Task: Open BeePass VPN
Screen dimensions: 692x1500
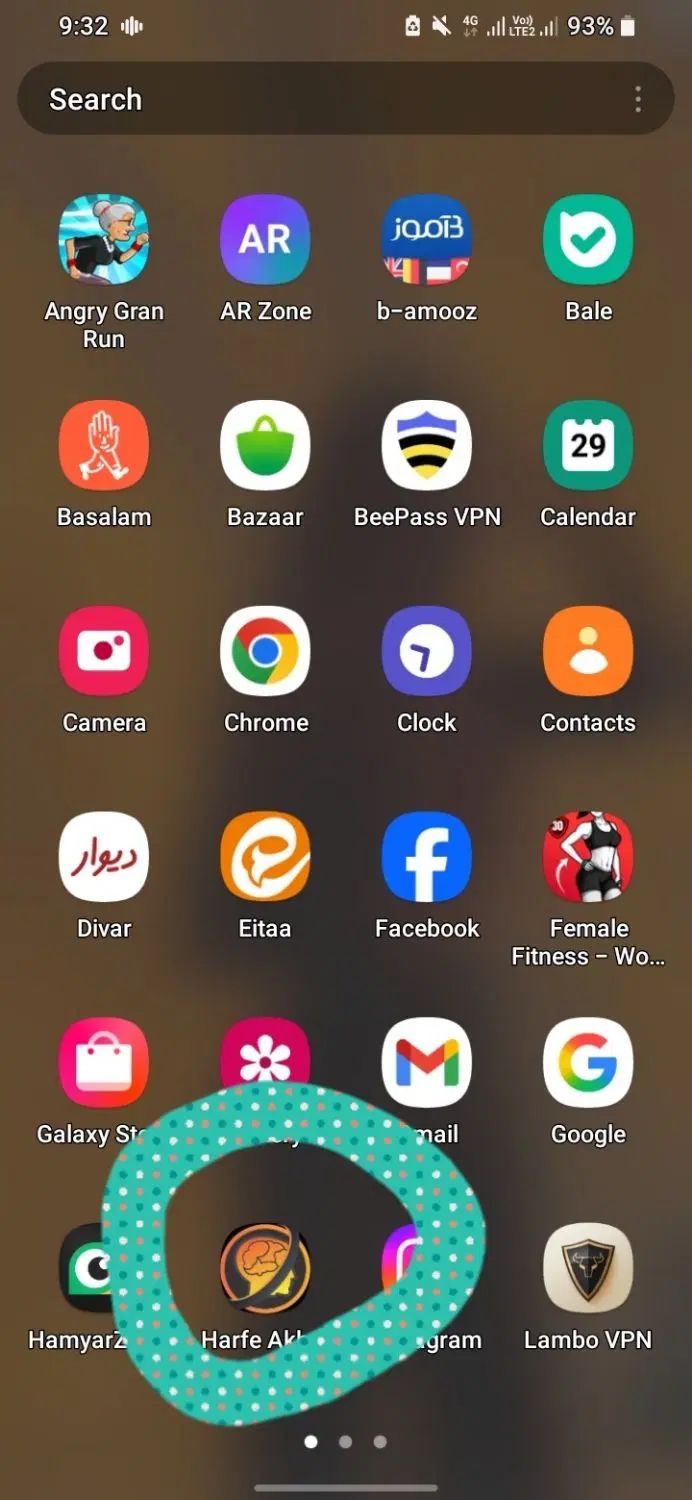Action: click(x=427, y=446)
